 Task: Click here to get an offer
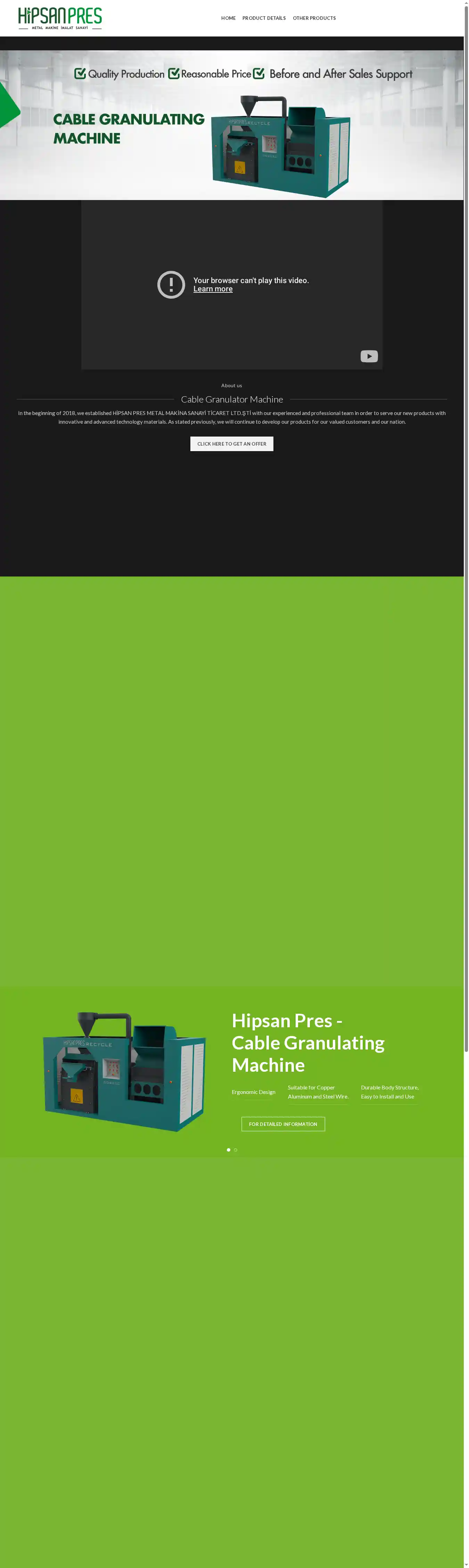tap(231, 444)
